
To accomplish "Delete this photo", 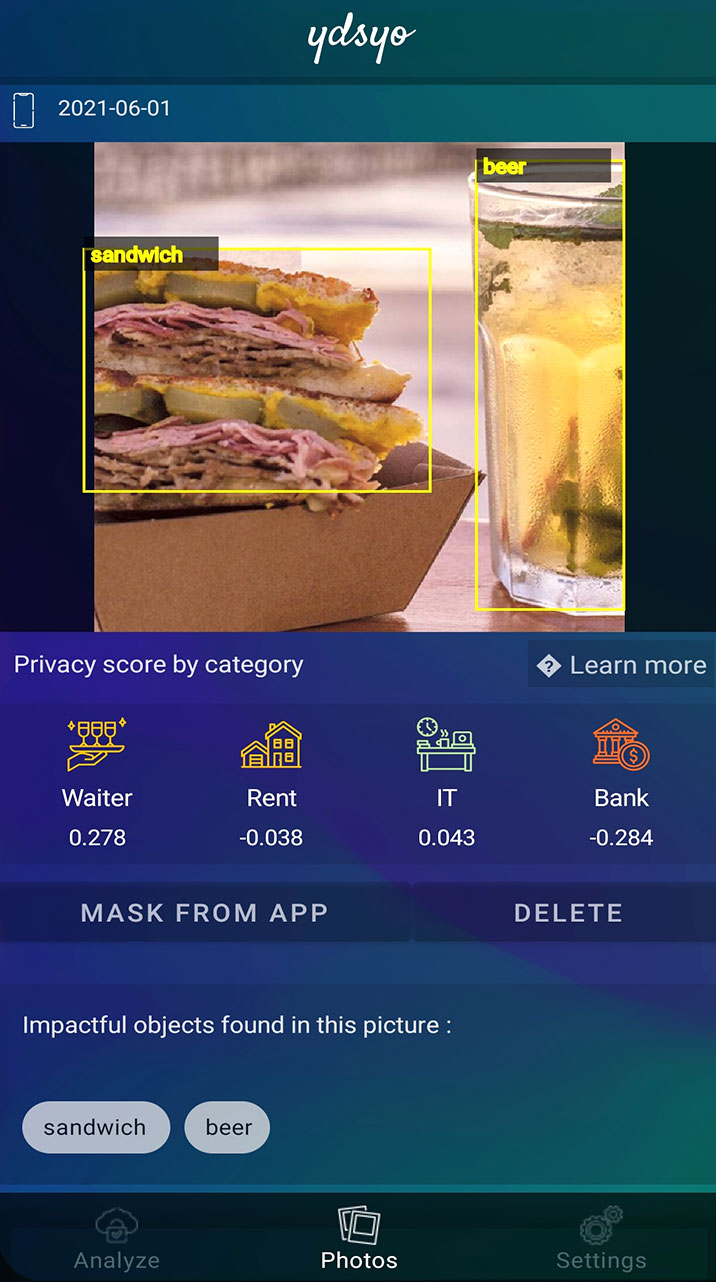I will click(567, 913).
